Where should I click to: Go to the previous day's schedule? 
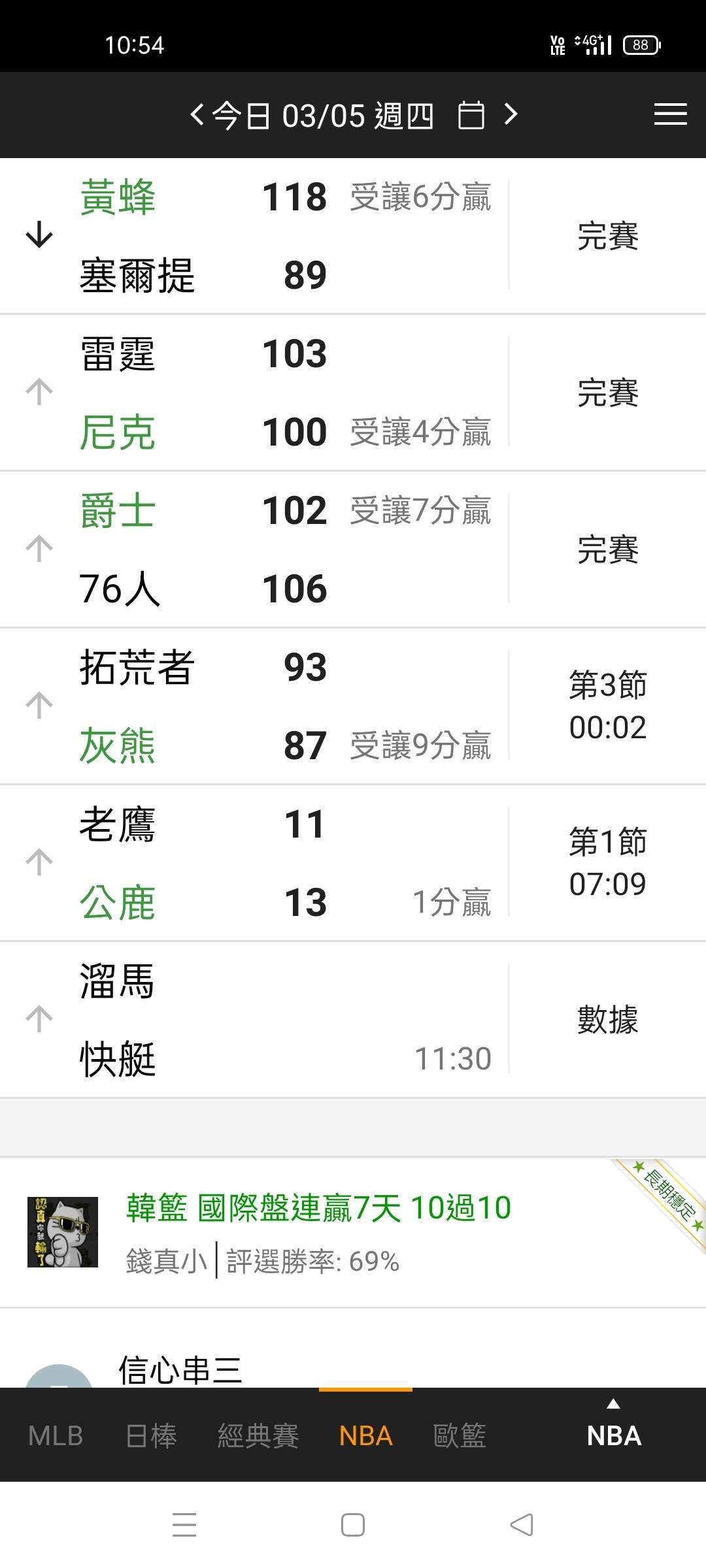(197, 115)
